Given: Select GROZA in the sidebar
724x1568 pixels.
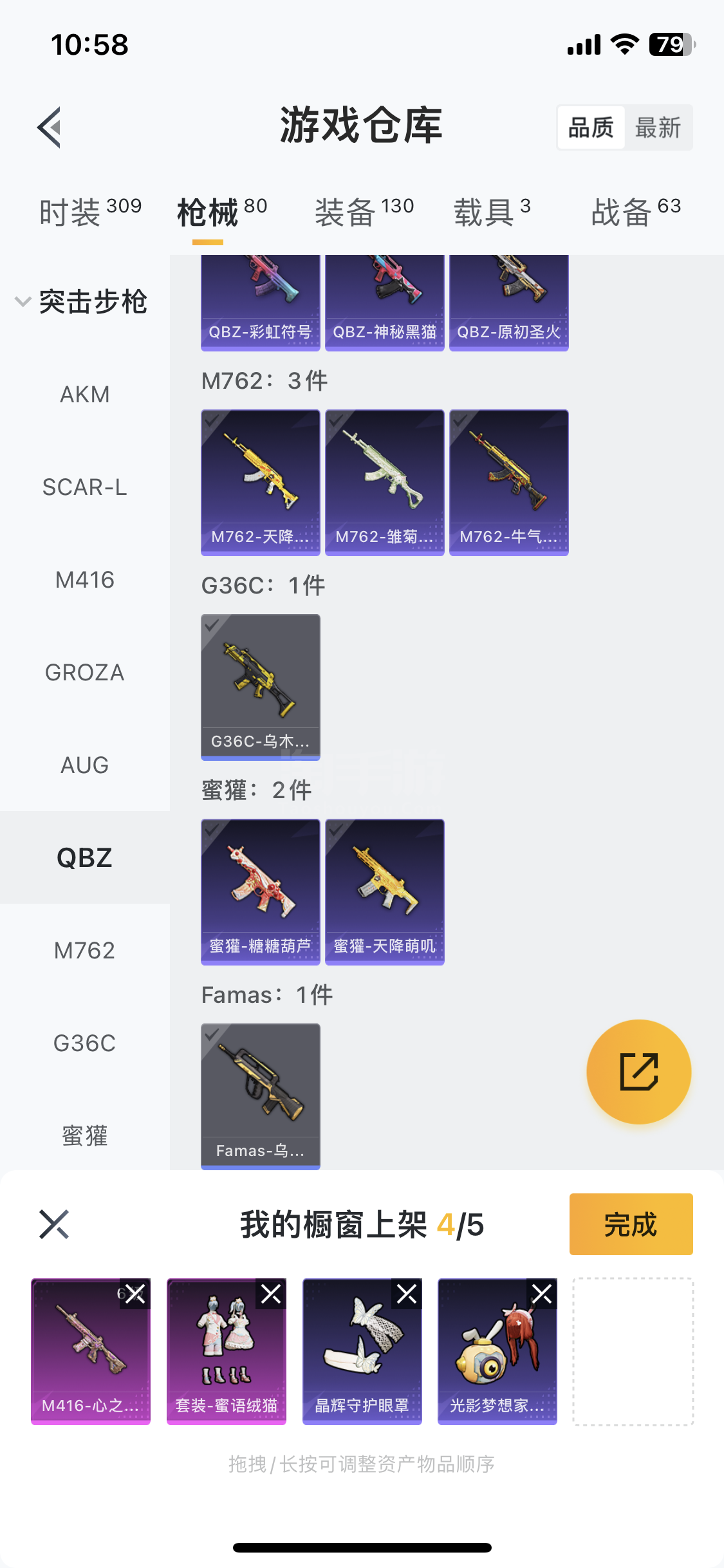Looking at the screenshot, I should tap(84, 672).
